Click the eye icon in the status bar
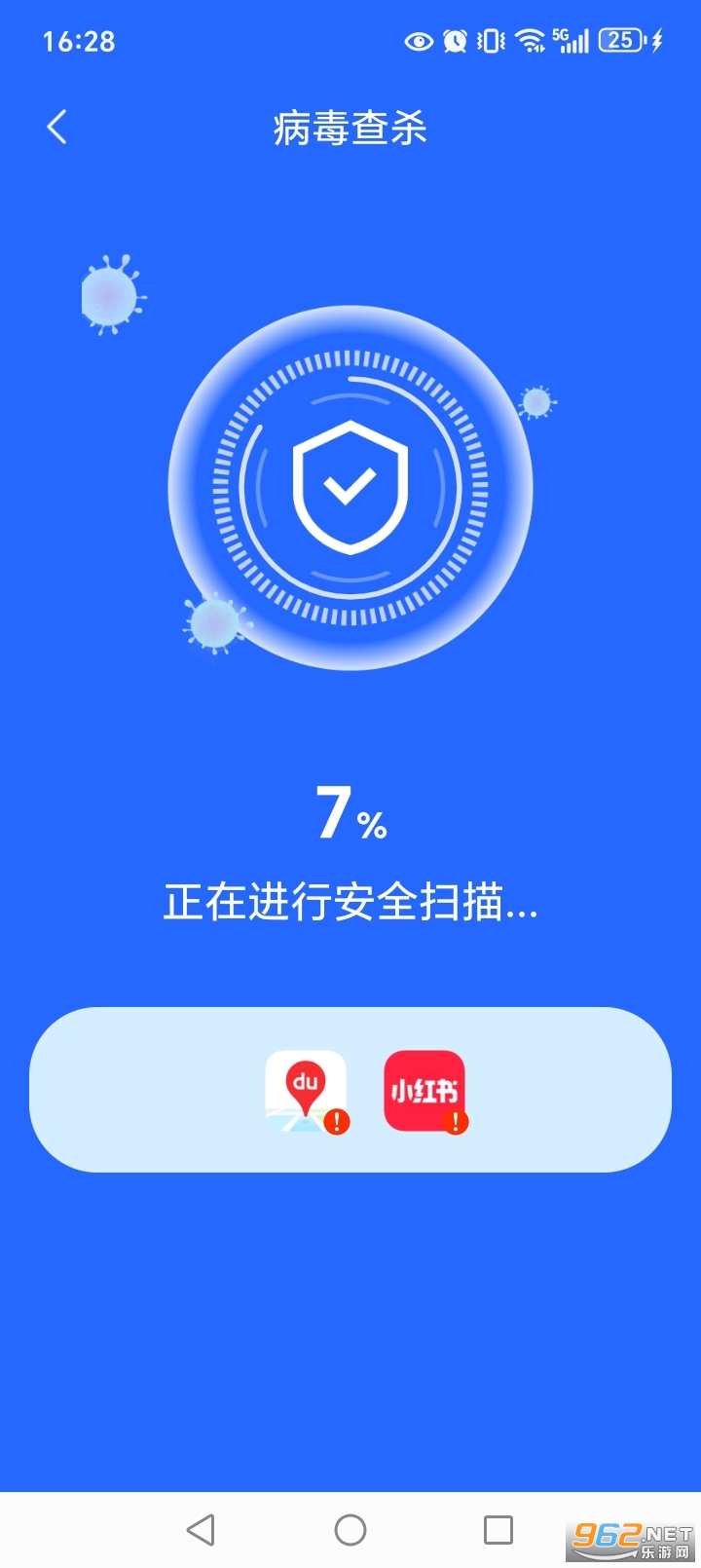The height and width of the screenshot is (1568, 701). [x=419, y=41]
